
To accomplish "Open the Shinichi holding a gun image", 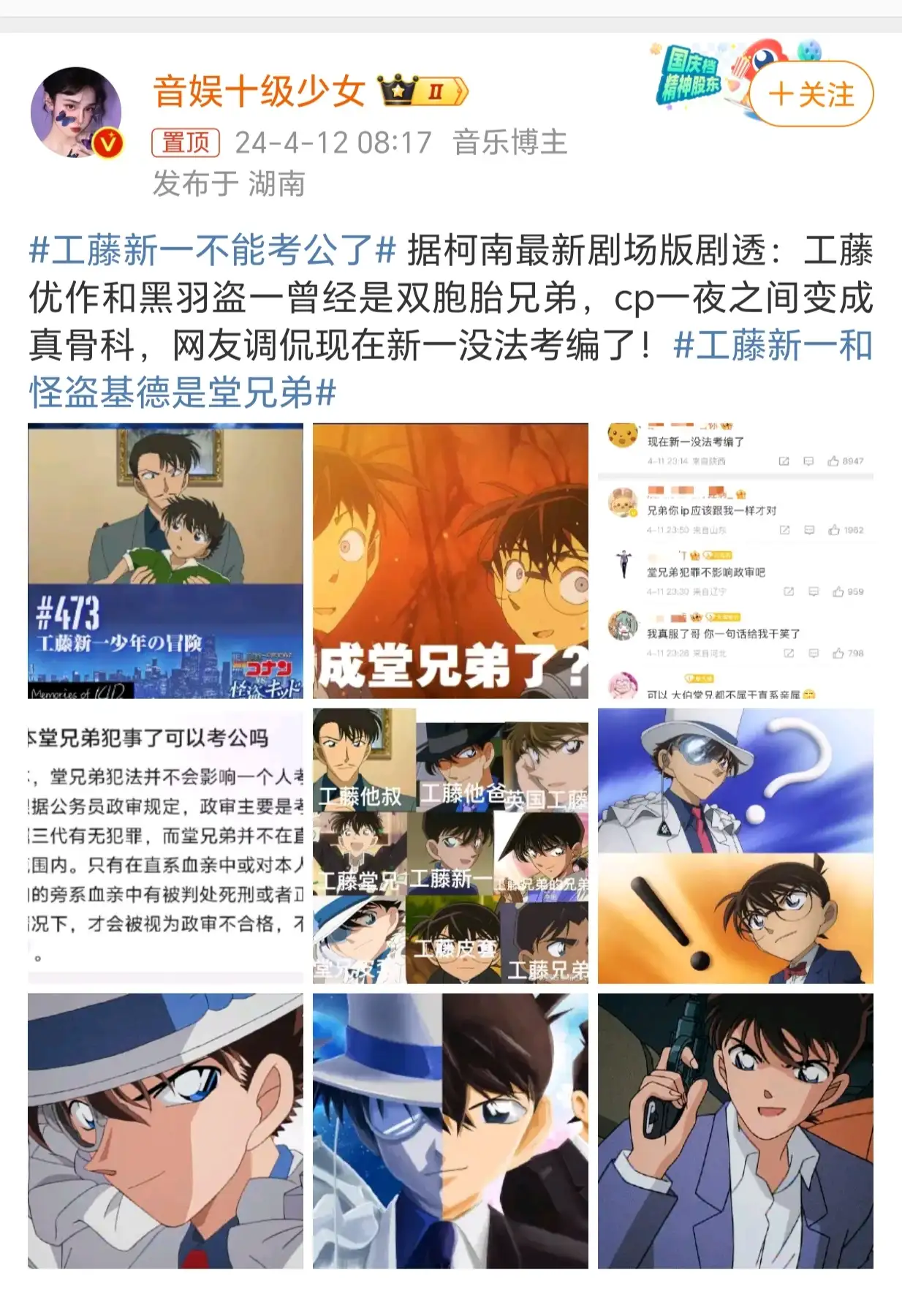I will click(735, 1131).
